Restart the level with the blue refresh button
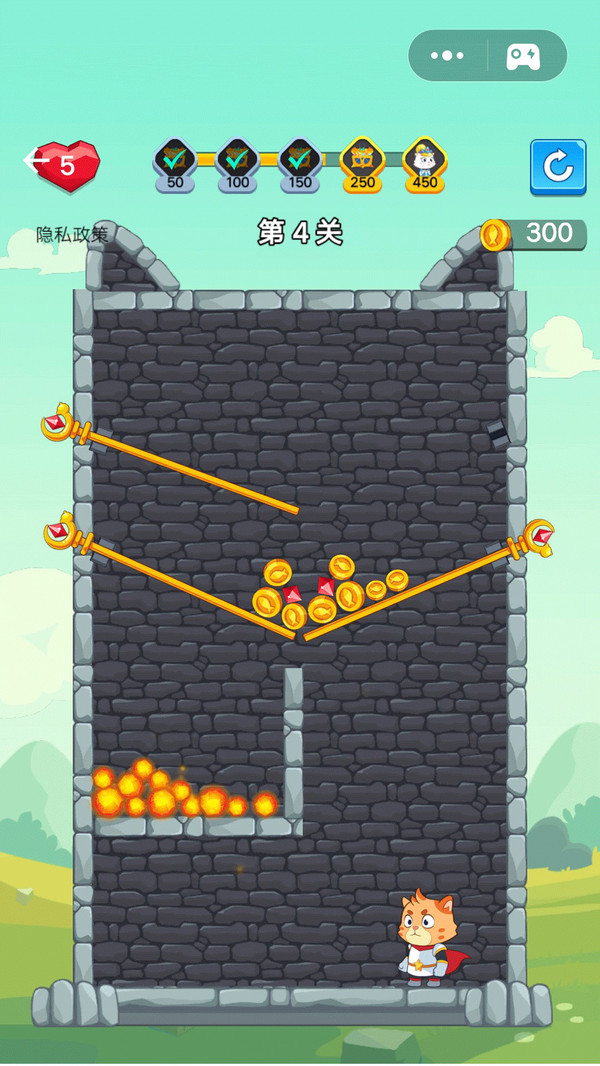 click(558, 166)
